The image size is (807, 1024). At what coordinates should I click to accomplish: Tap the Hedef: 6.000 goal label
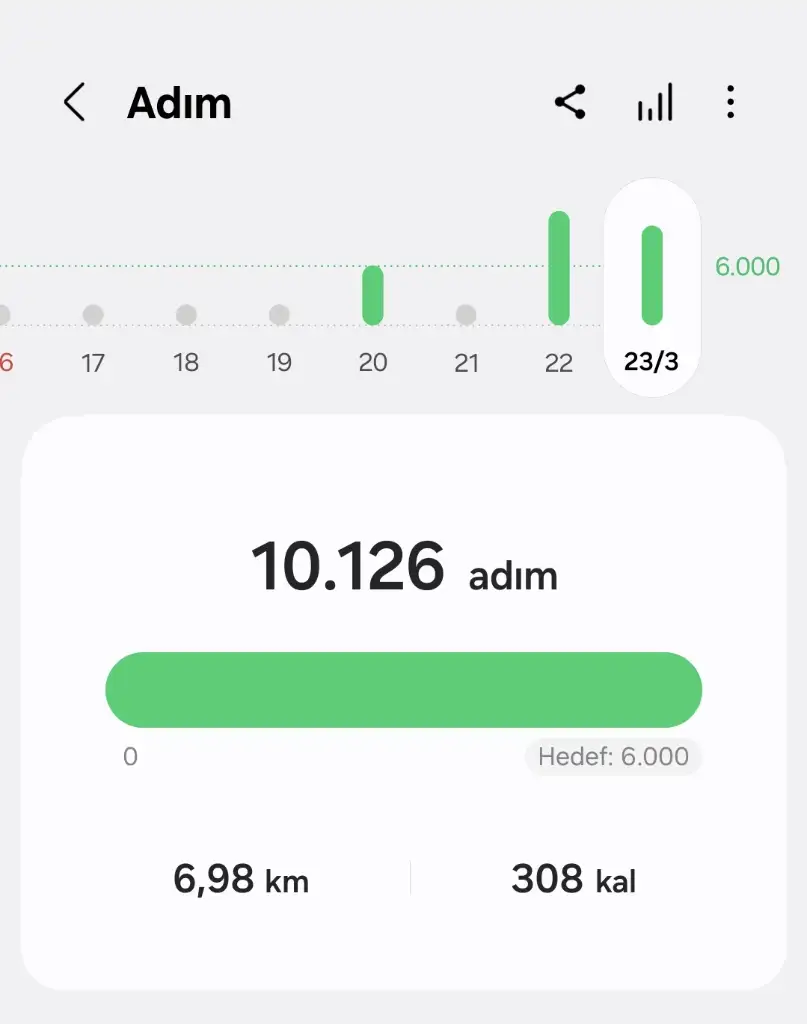tap(613, 757)
